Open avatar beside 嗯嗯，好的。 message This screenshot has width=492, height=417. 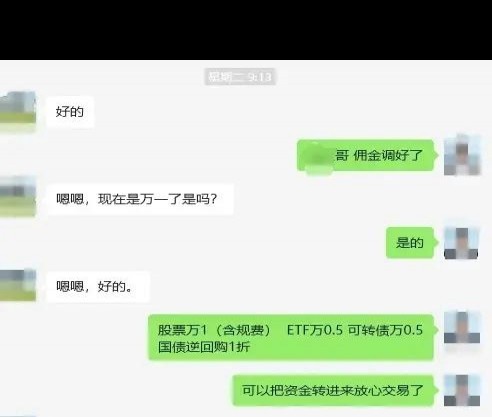pos(18,286)
